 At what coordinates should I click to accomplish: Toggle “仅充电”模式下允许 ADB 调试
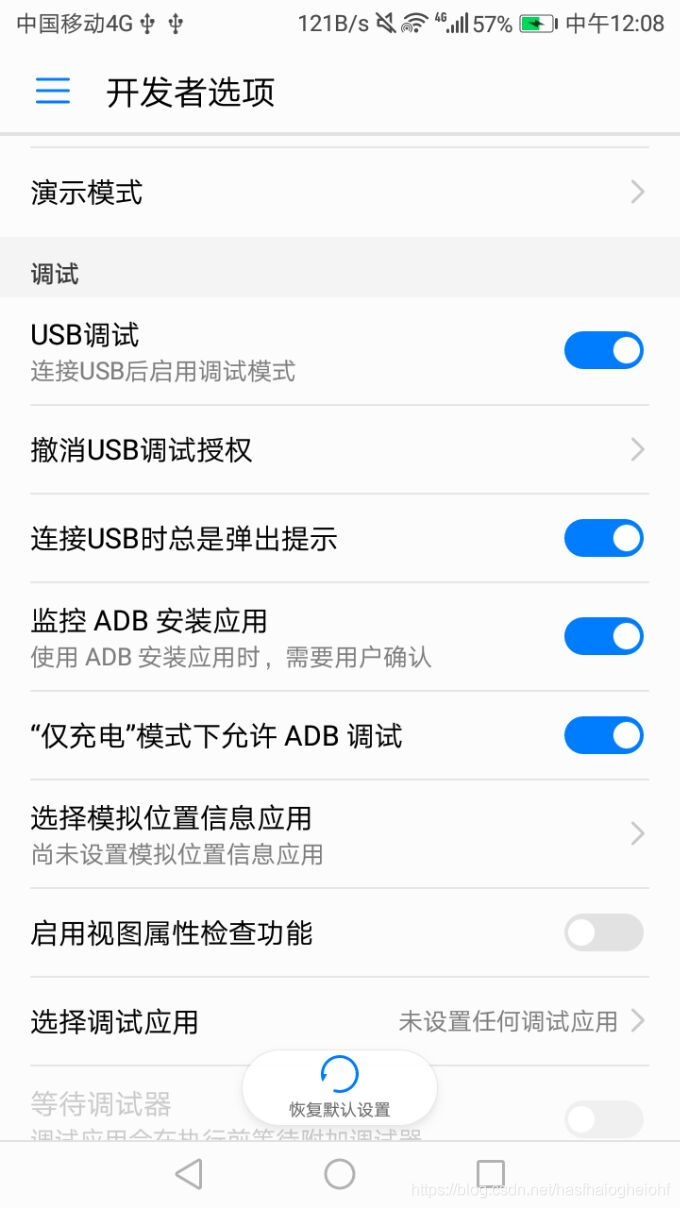603,735
